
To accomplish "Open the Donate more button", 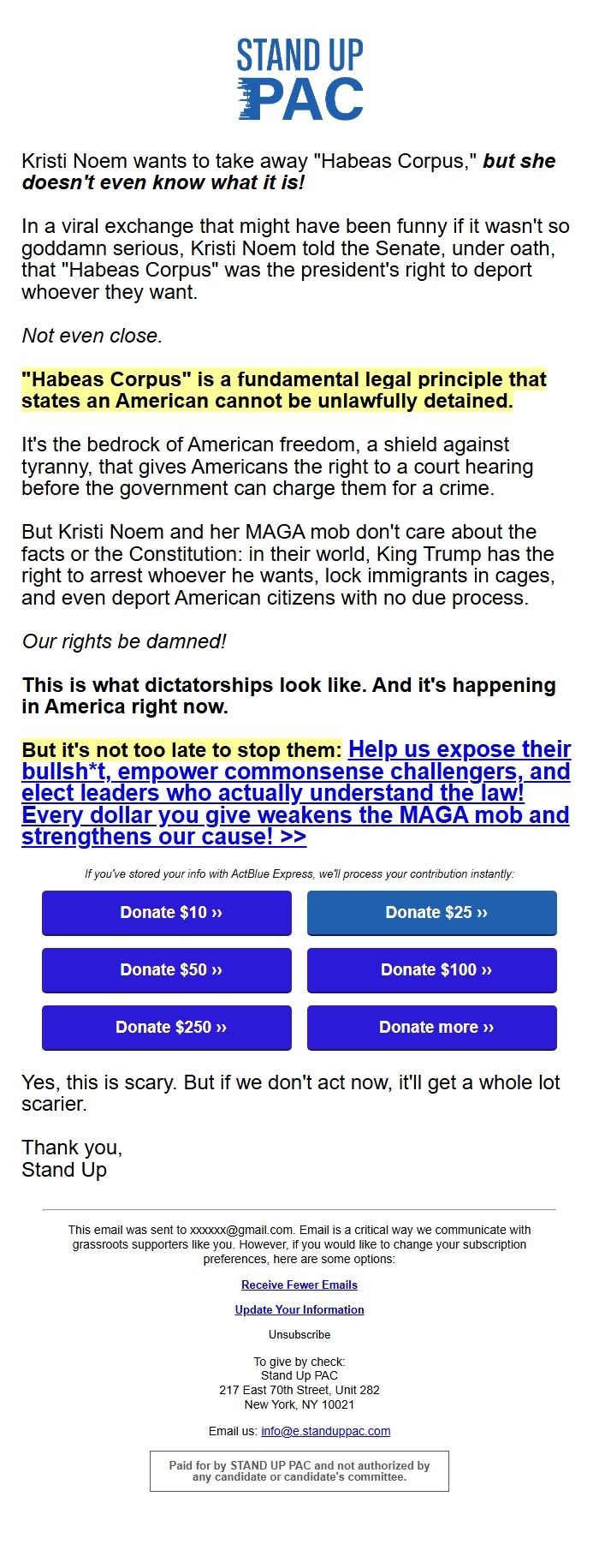I will pyautogui.click(x=432, y=1028).
